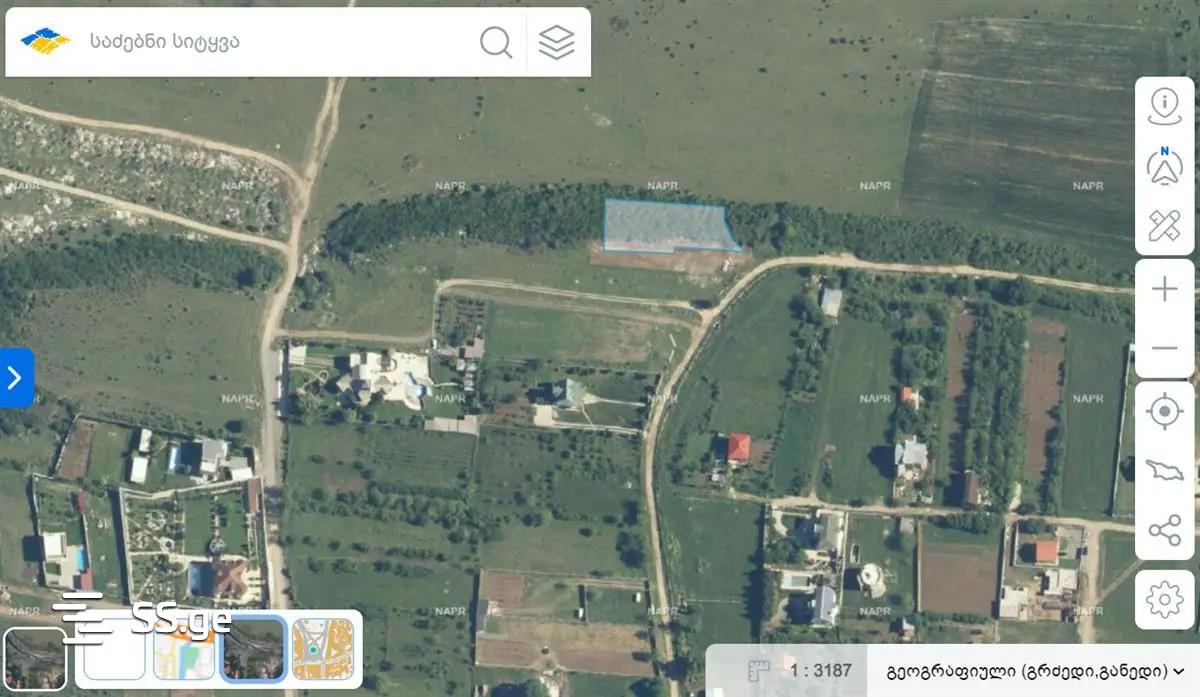Choose the orange buildings basemap
Viewport: 1200px width, 697px height.
[323, 649]
